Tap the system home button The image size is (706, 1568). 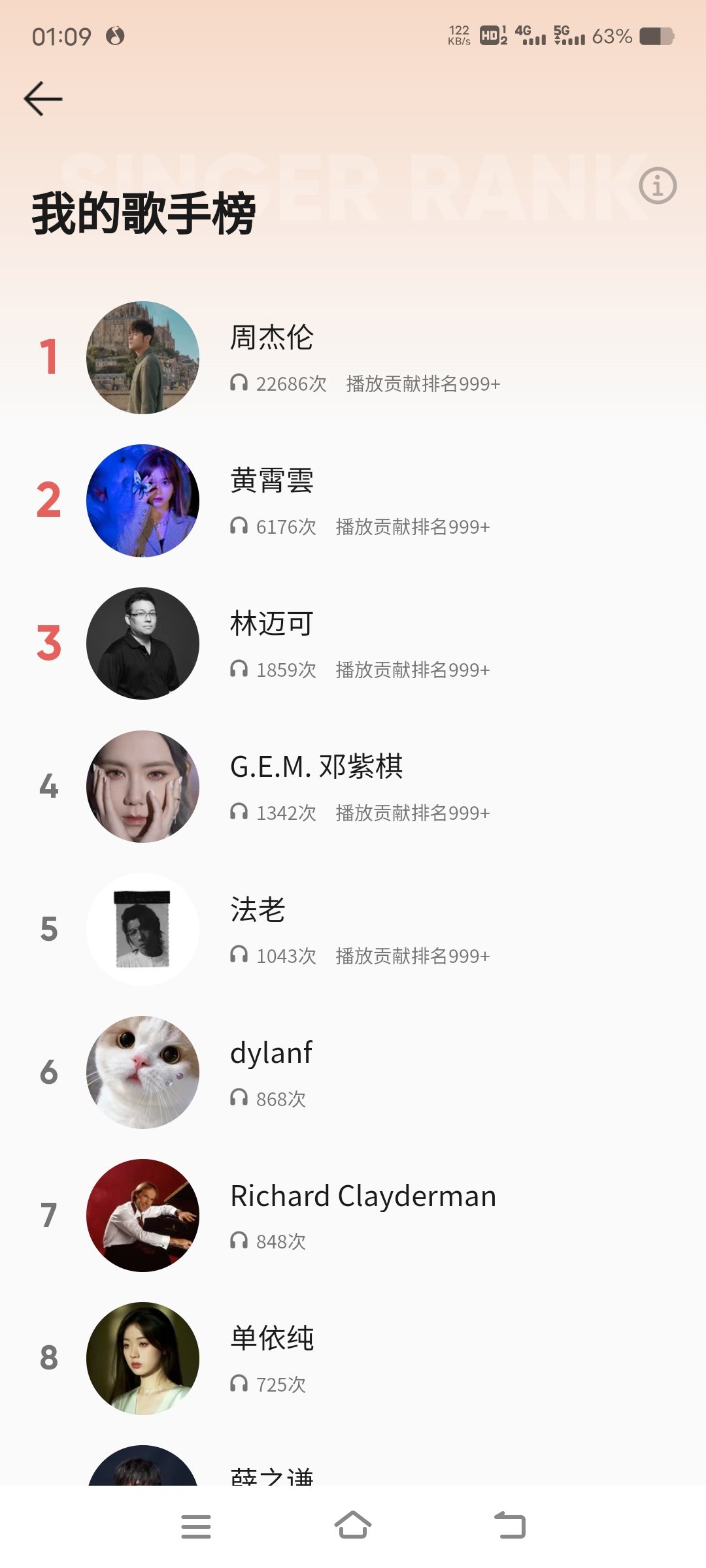tap(353, 1526)
